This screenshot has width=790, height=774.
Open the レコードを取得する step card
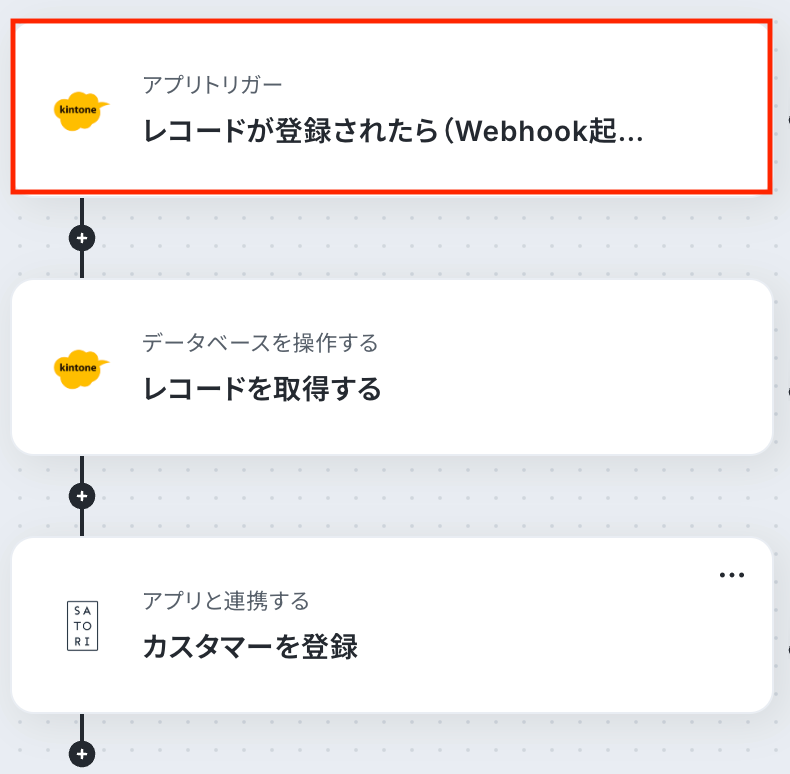(391, 367)
